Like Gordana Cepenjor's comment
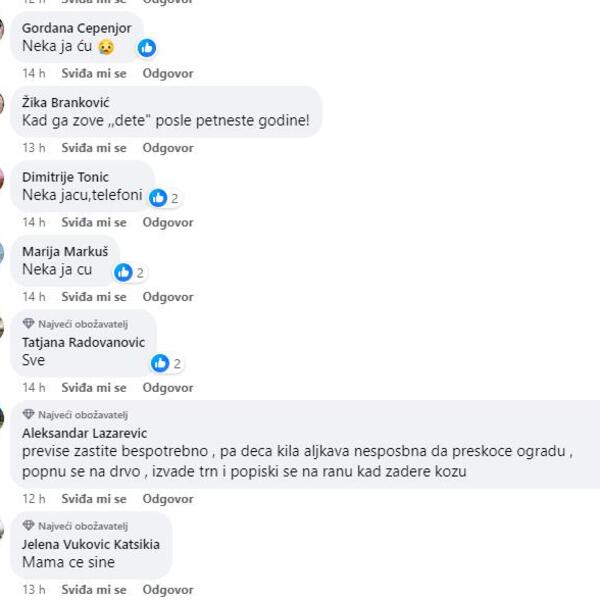 pos(93,73)
